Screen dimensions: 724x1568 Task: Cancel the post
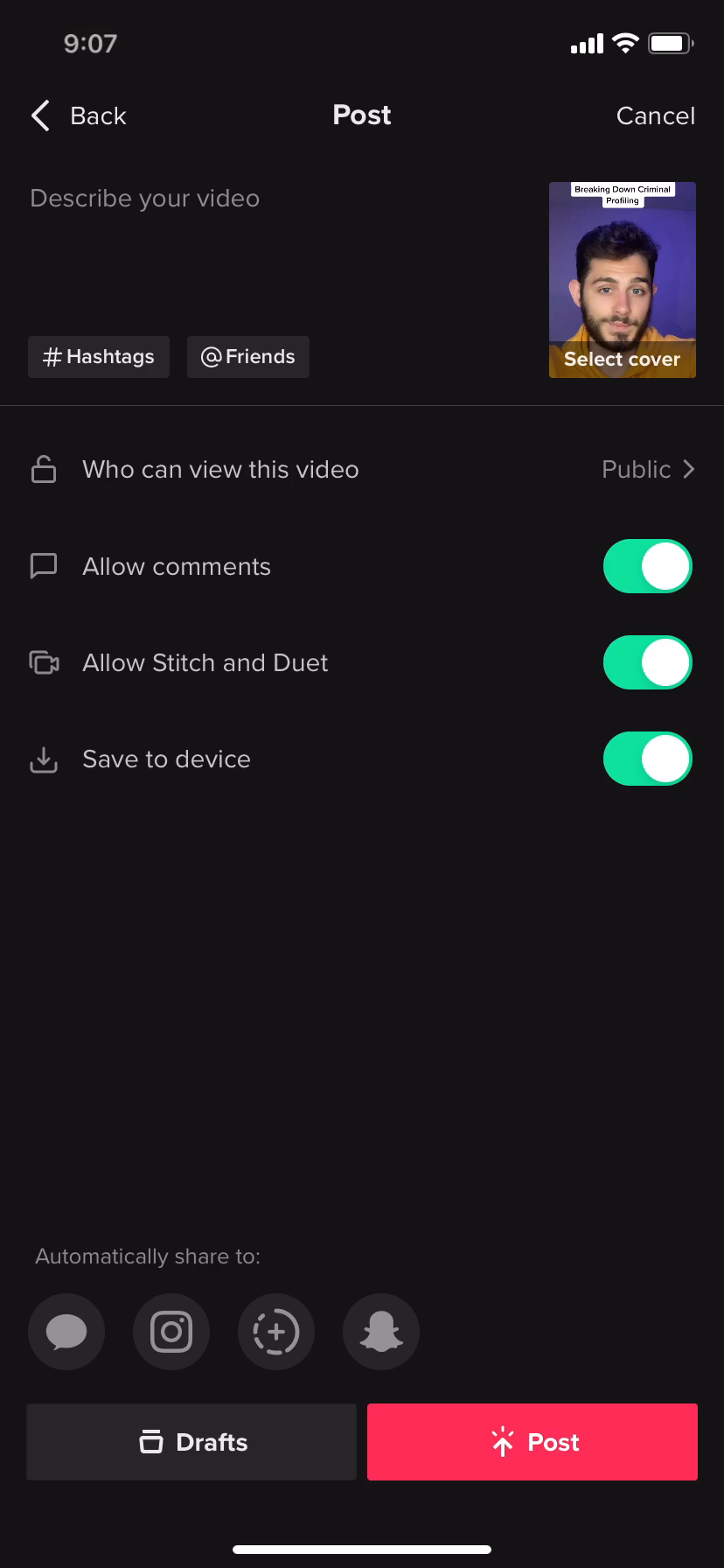655,115
